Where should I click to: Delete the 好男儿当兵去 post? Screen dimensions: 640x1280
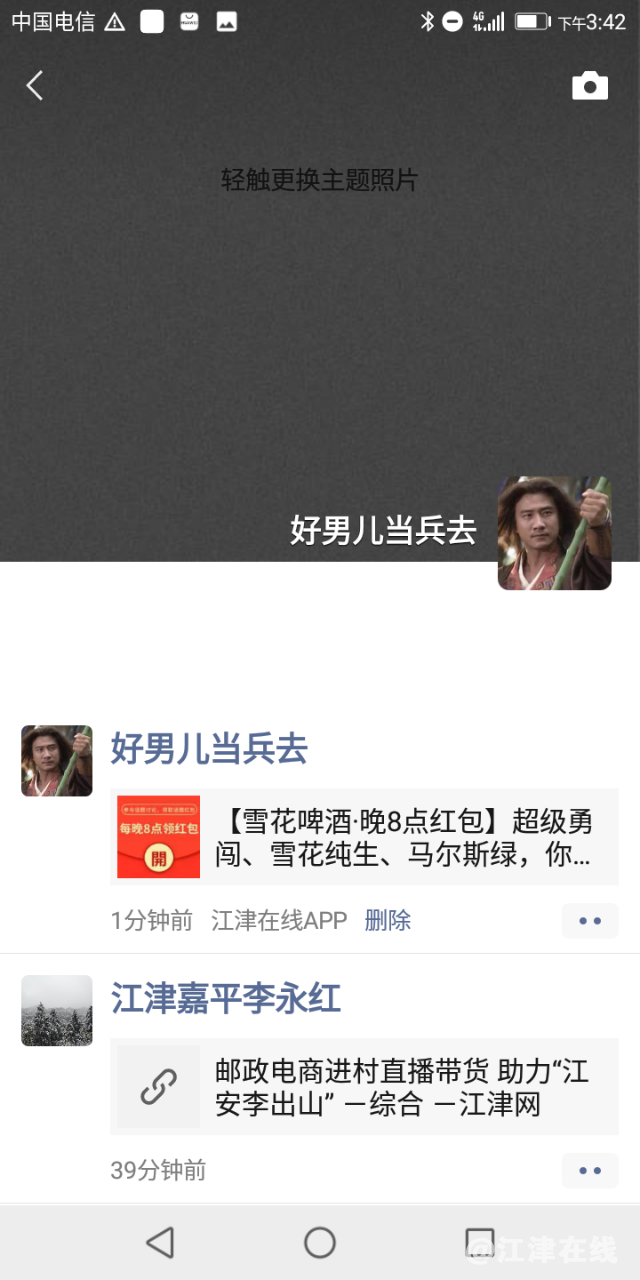[x=387, y=920]
